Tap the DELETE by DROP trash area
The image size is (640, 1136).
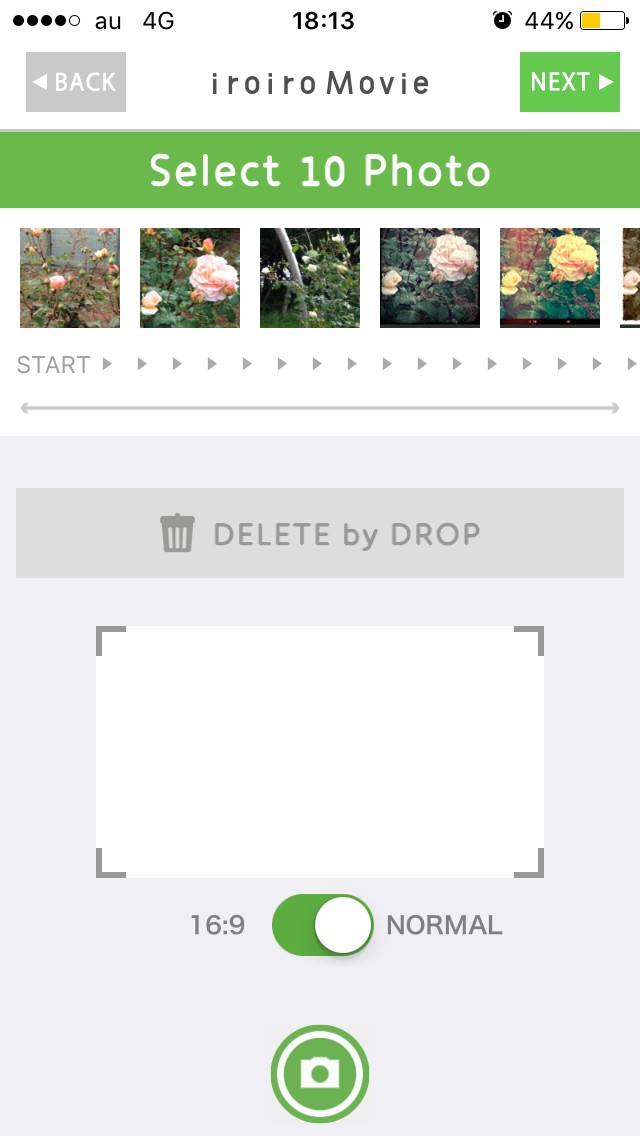click(x=320, y=533)
